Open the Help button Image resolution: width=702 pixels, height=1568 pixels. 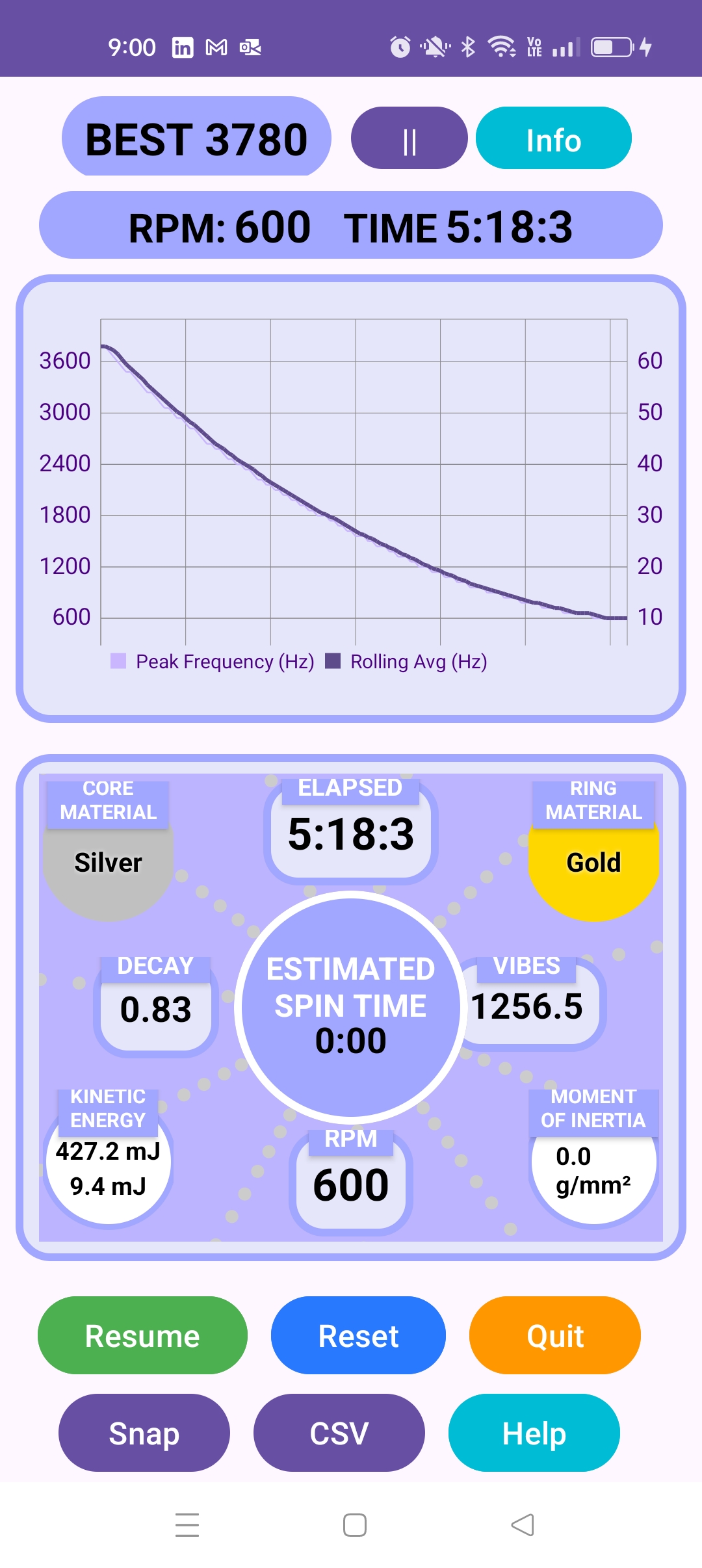(534, 1433)
